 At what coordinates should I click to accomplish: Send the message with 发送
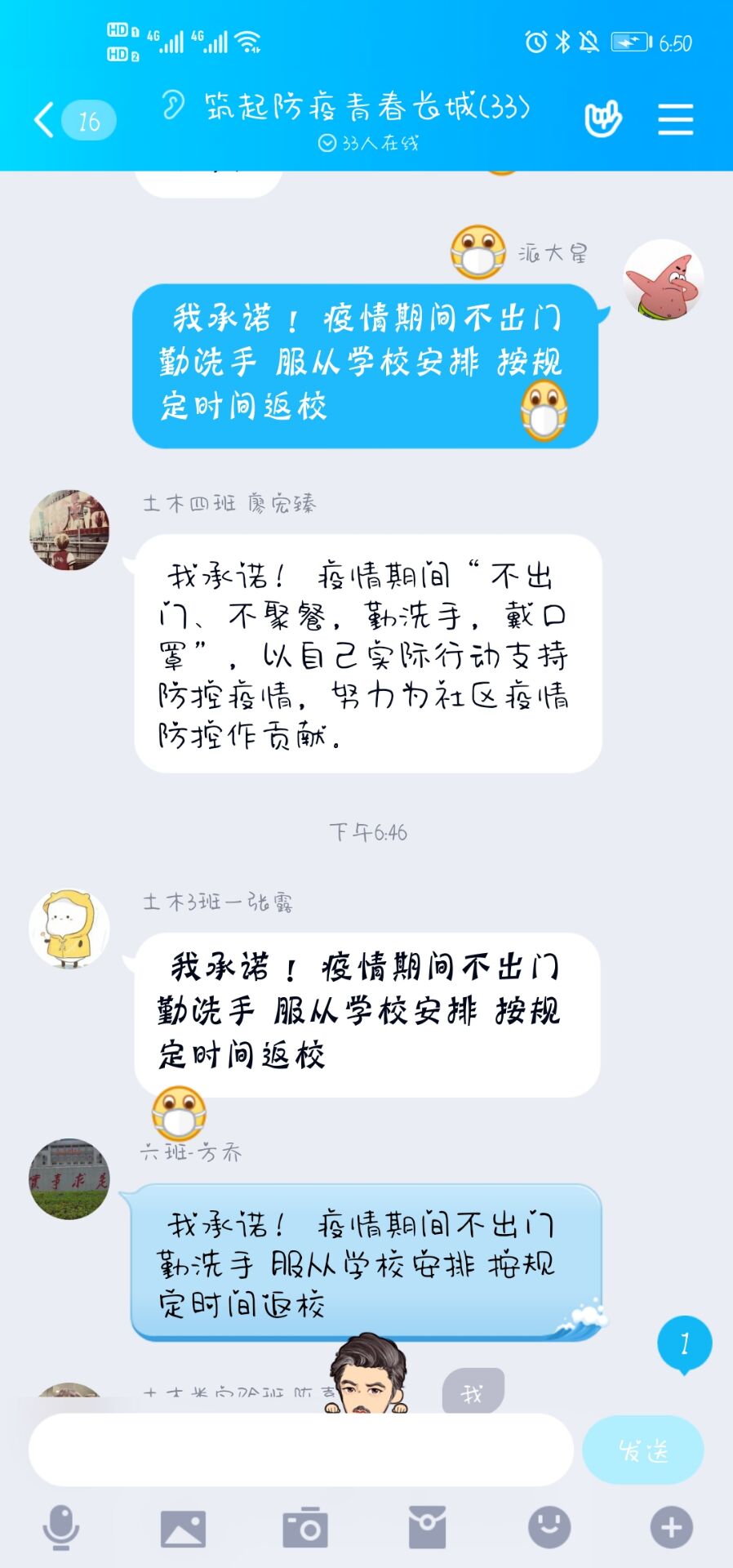tap(642, 1450)
